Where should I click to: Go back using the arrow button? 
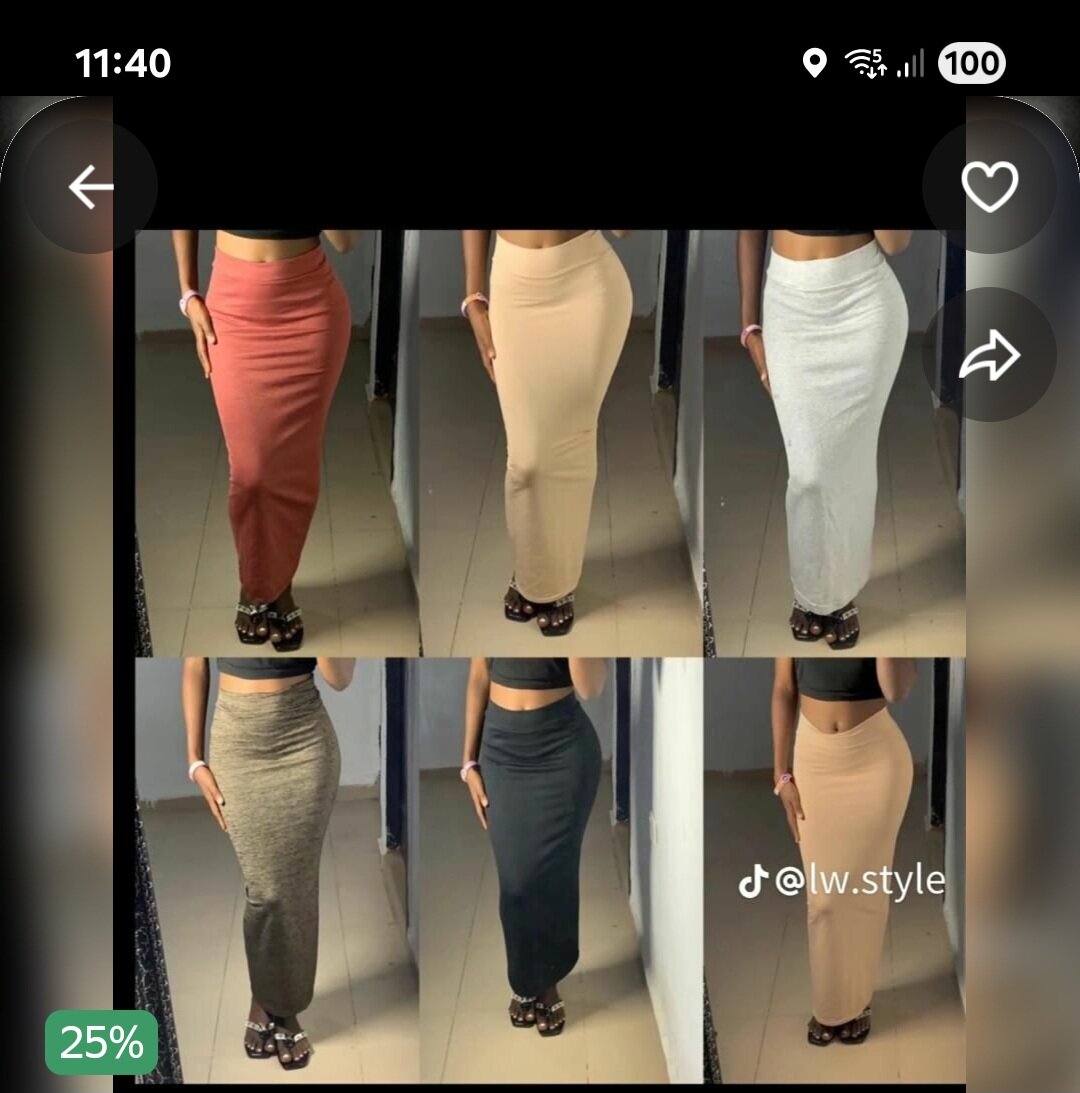point(90,187)
